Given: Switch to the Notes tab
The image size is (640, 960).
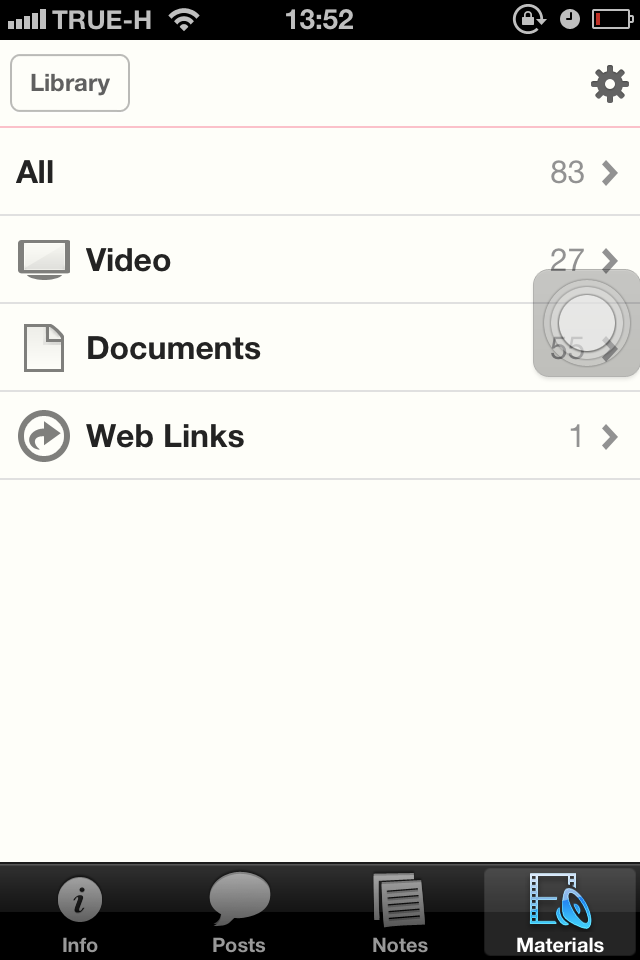Looking at the screenshot, I should pos(400,912).
